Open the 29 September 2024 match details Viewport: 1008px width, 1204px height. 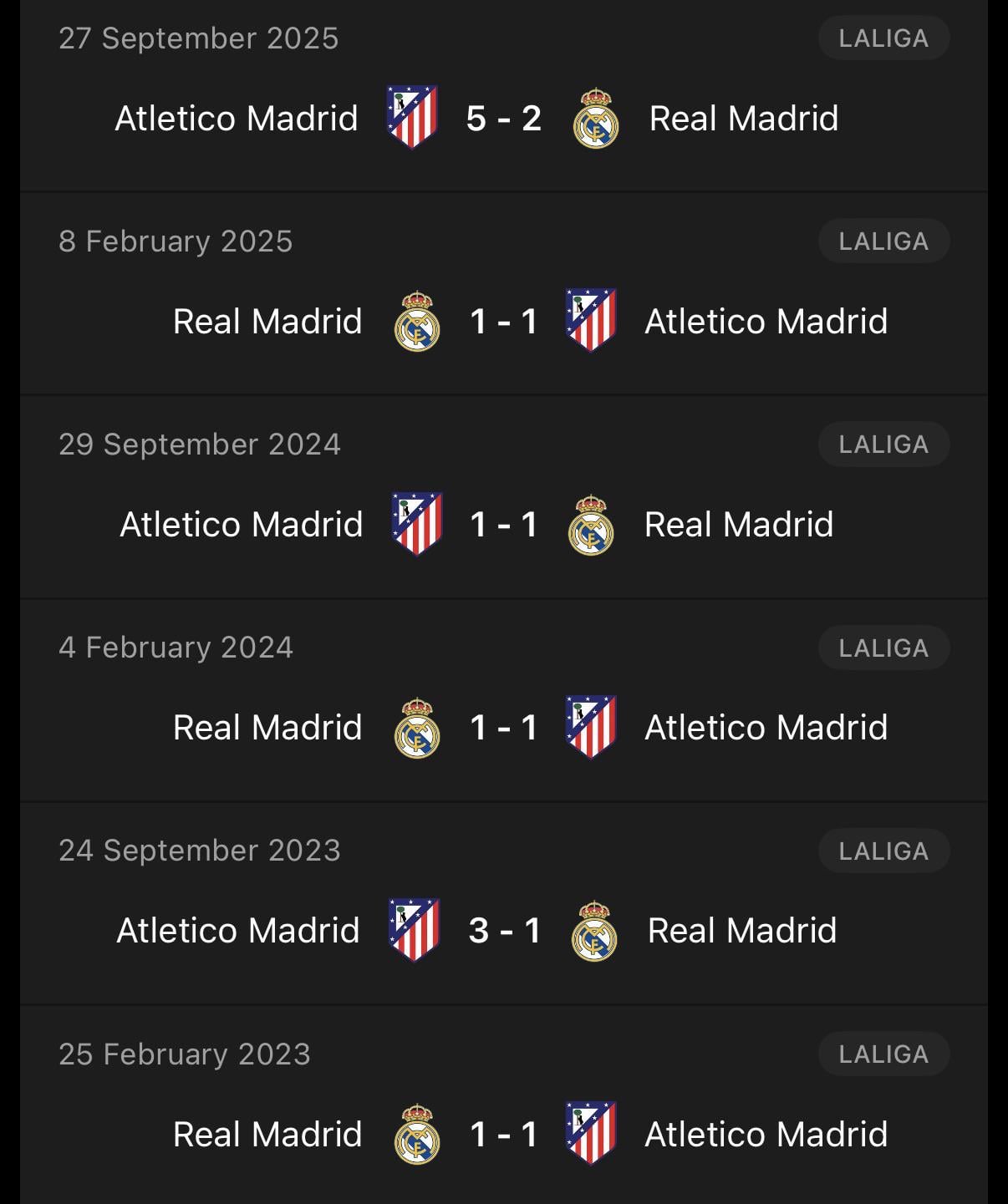point(503,525)
